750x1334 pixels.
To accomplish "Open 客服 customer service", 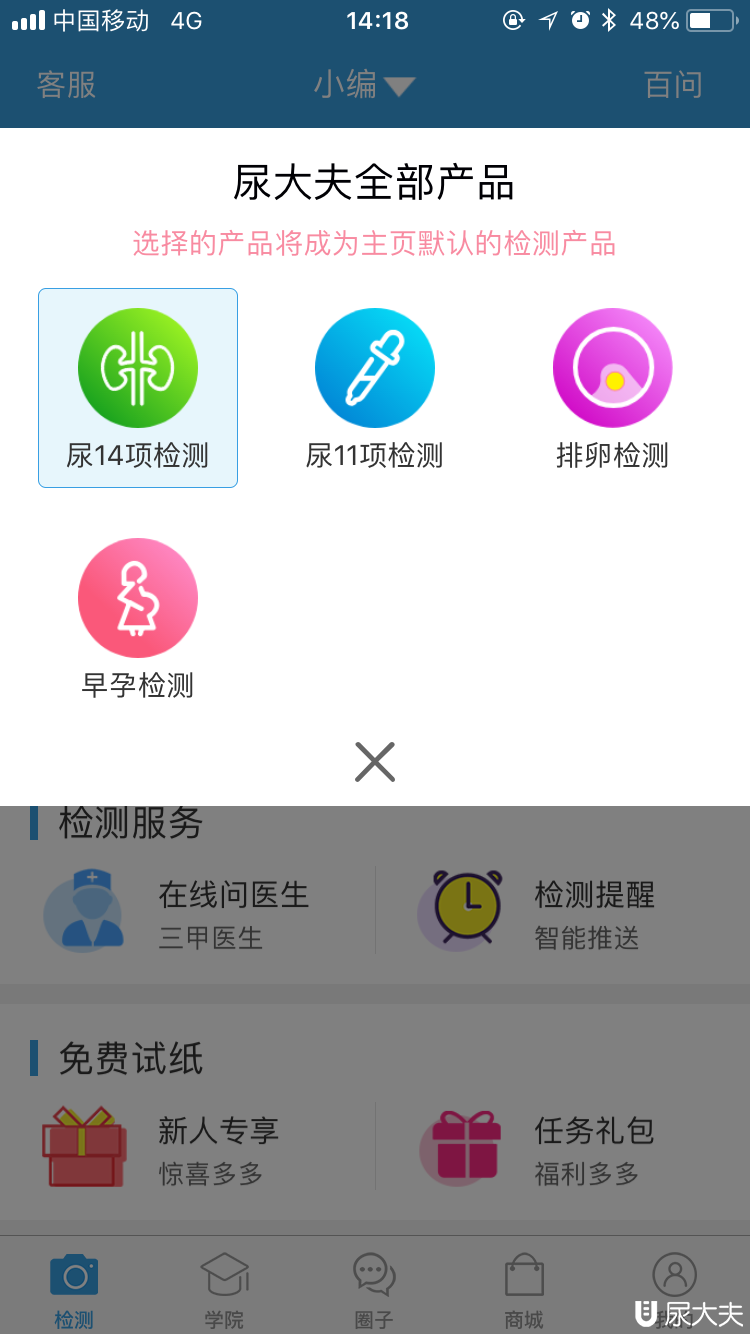I will [x=66, y=85].
